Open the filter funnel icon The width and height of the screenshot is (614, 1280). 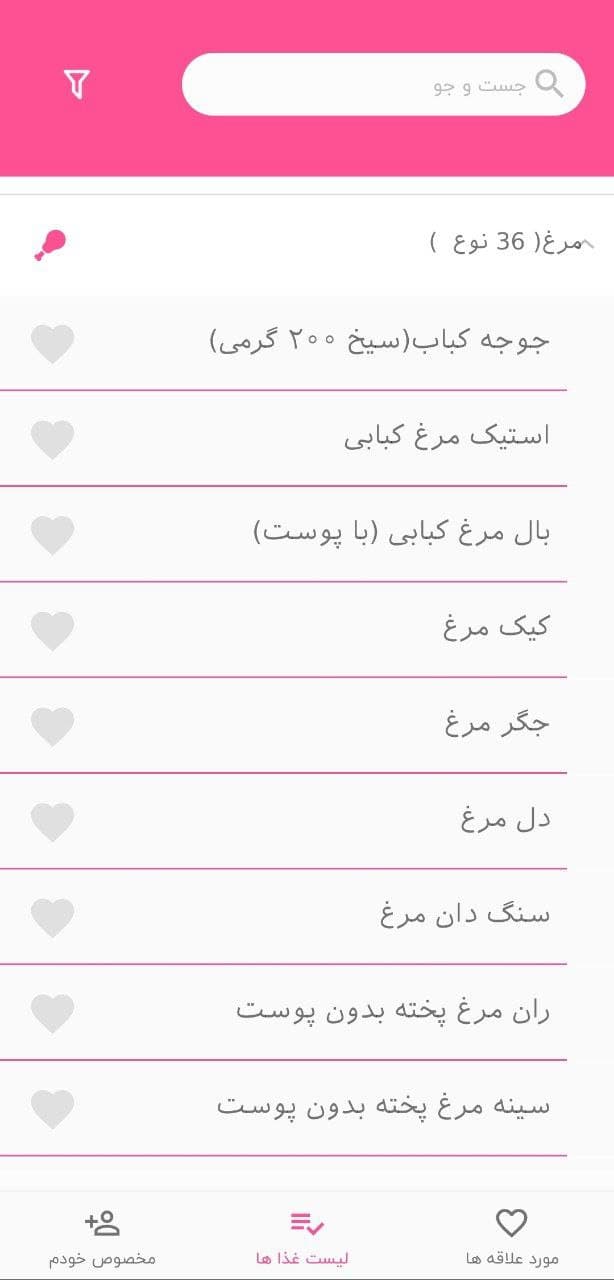pos(76,84)
